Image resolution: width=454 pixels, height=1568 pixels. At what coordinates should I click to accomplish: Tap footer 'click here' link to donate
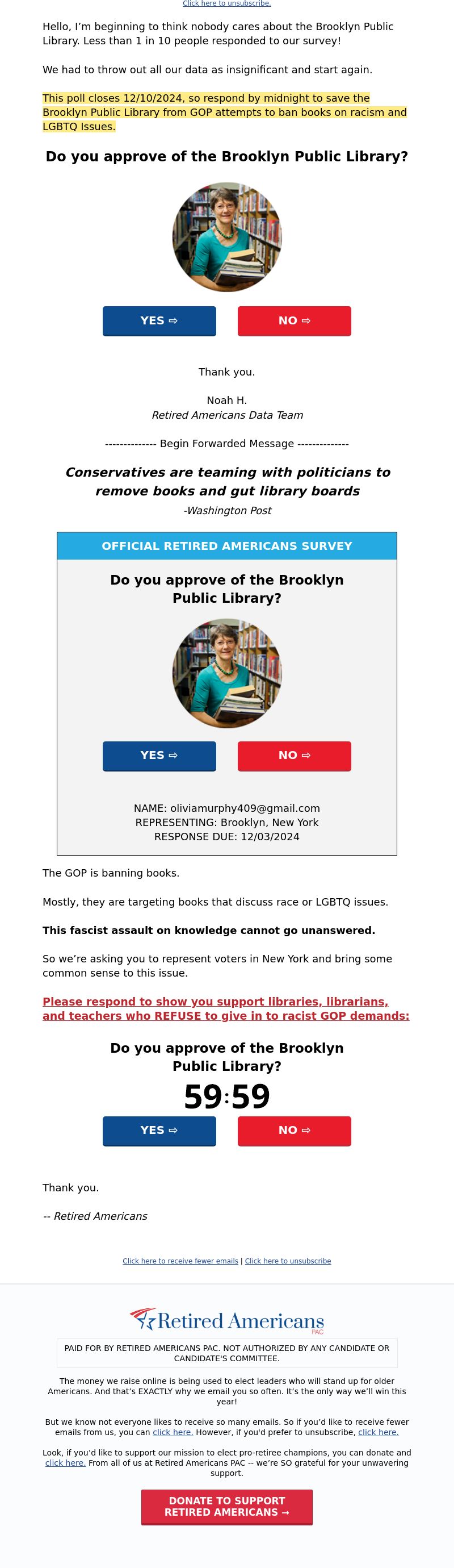point(66,1463)
